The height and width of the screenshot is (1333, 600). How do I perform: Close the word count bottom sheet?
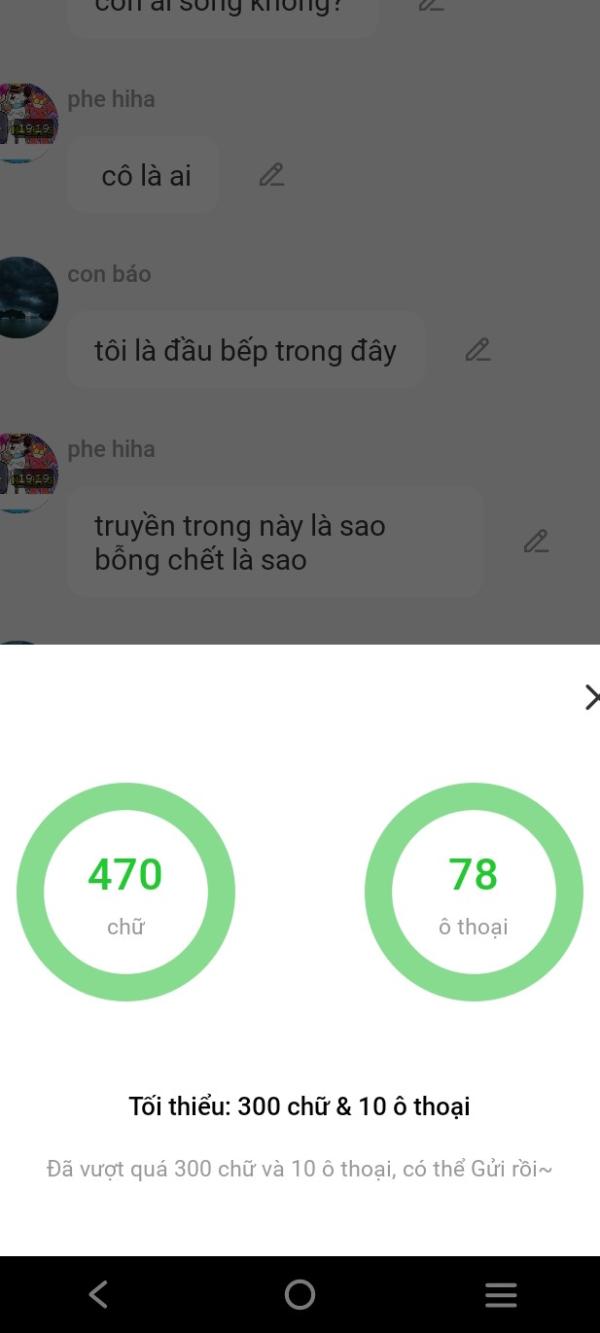[x=590, y=697]
